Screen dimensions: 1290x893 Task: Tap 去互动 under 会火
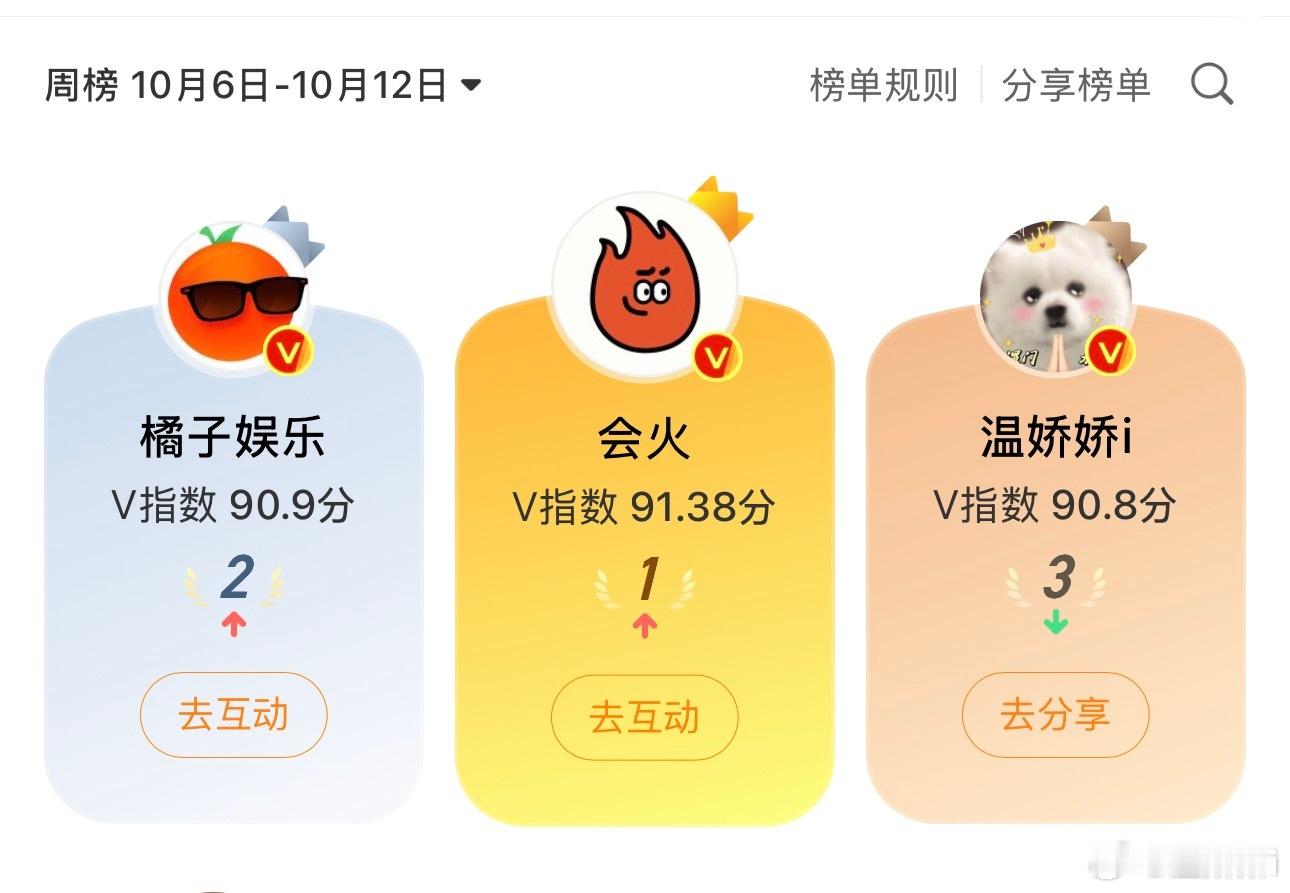pyautogui.click(x=644, y=717)
